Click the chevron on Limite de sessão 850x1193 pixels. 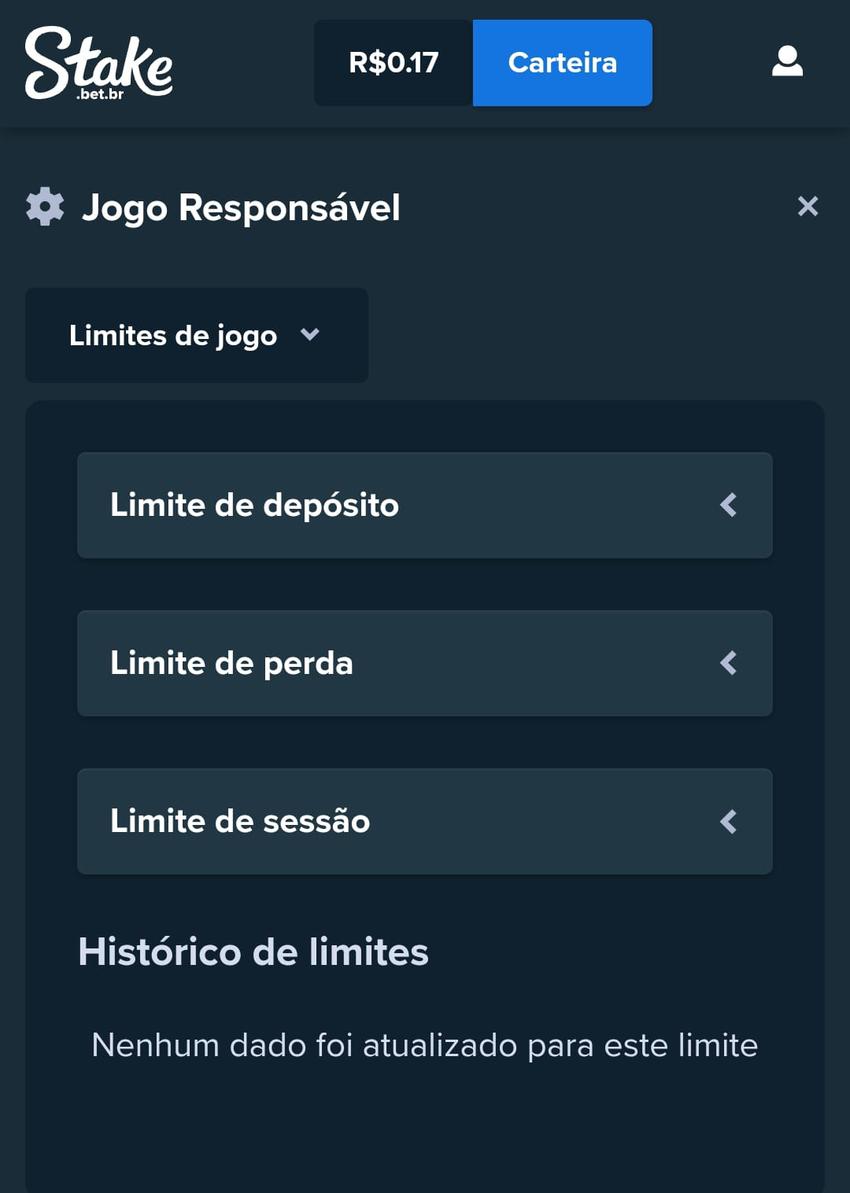click(x=729, y=821)
